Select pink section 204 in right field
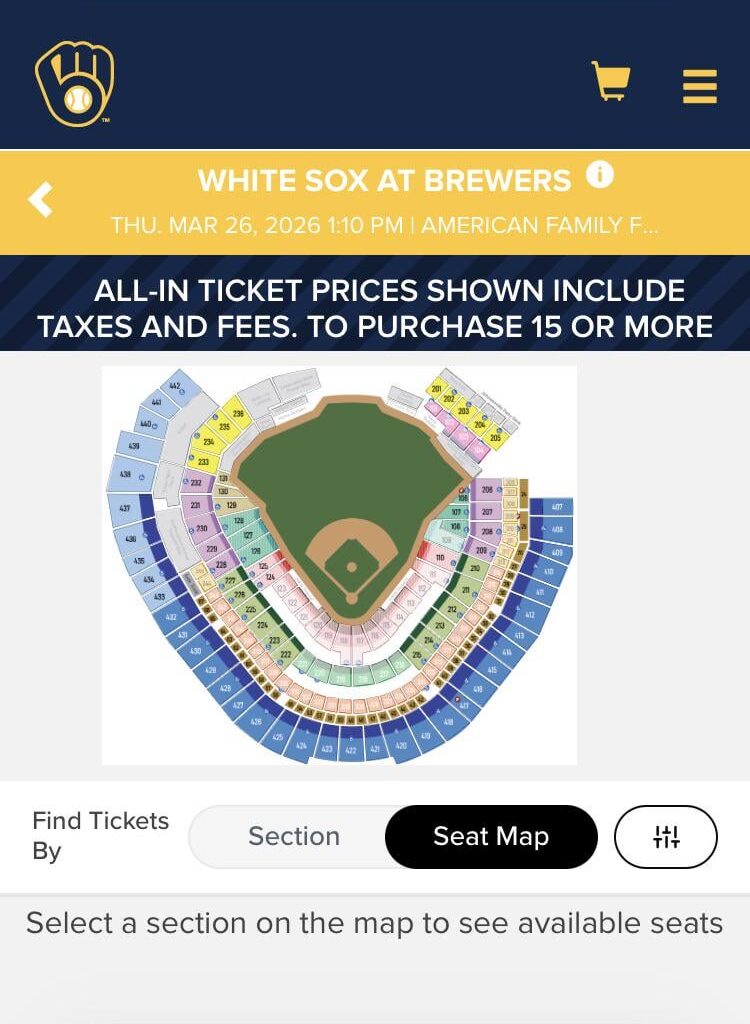 [479, 423]
